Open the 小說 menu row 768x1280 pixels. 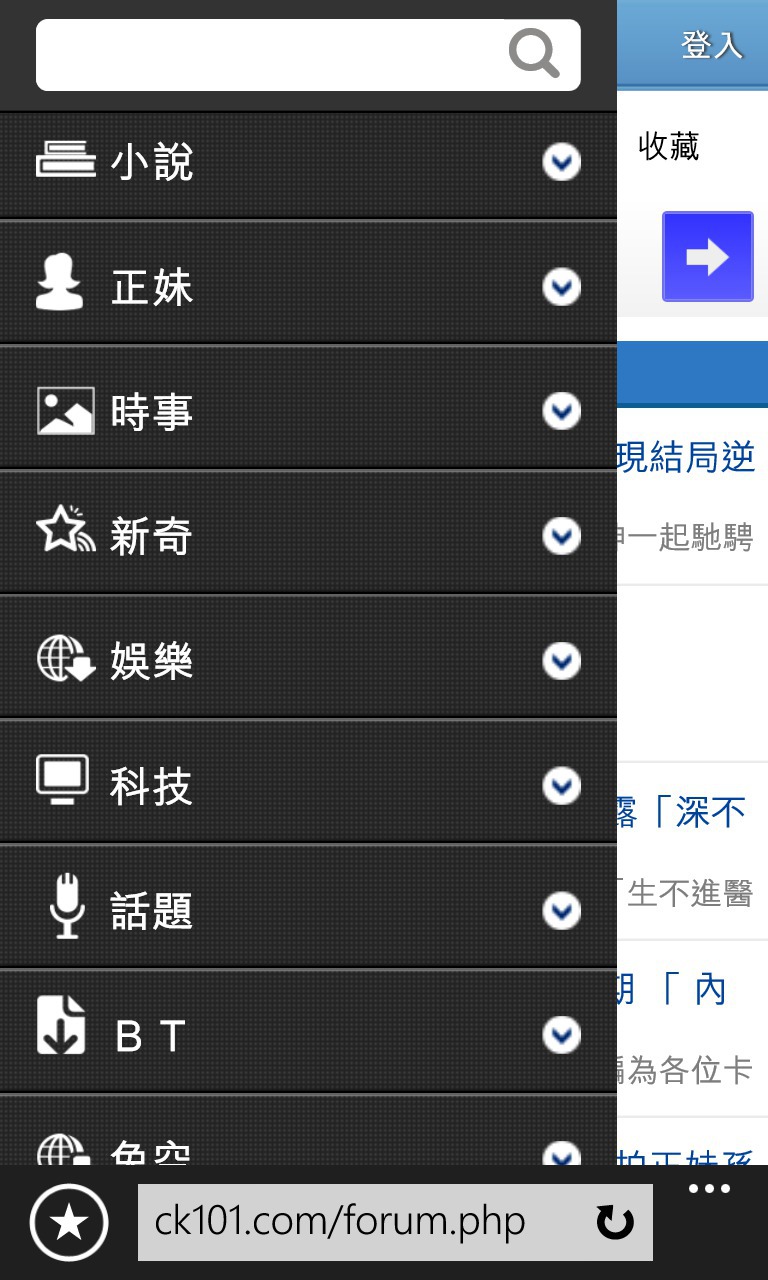pyautogui.click(x=308, y=163)
